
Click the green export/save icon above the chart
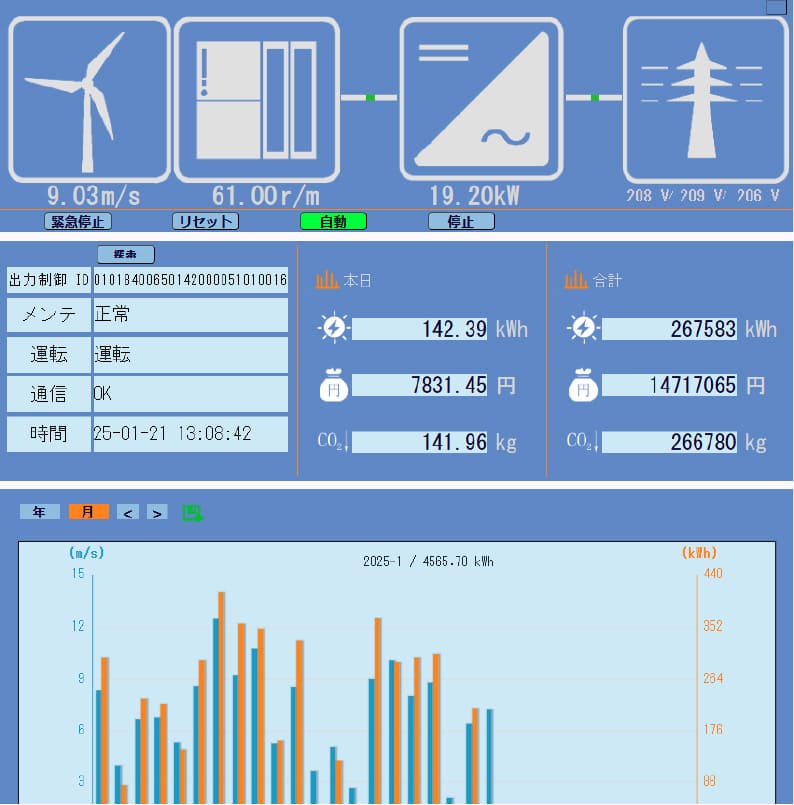coord(194,512)
